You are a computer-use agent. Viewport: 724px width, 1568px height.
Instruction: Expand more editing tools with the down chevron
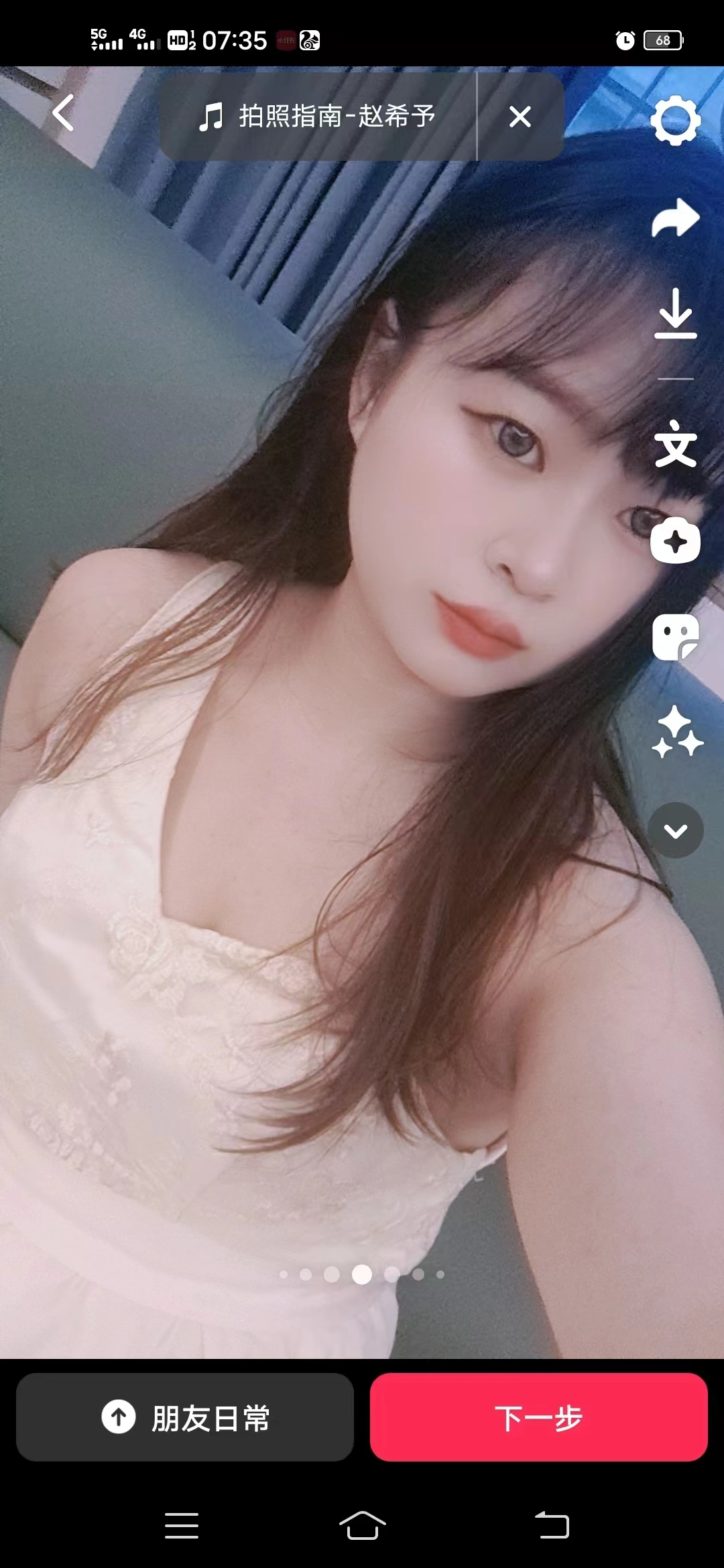675,830
